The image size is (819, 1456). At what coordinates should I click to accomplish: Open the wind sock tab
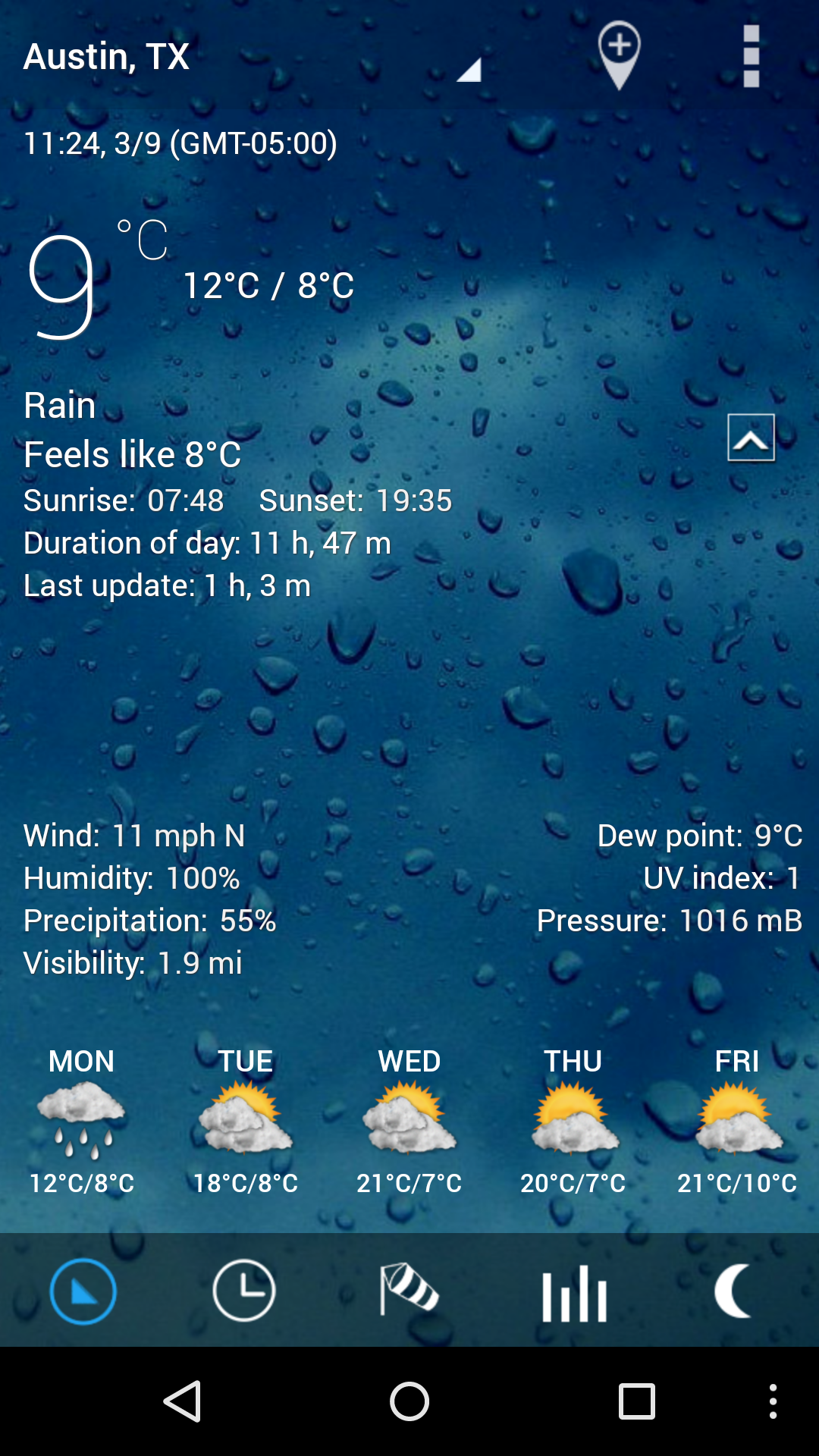(408, 1291)
